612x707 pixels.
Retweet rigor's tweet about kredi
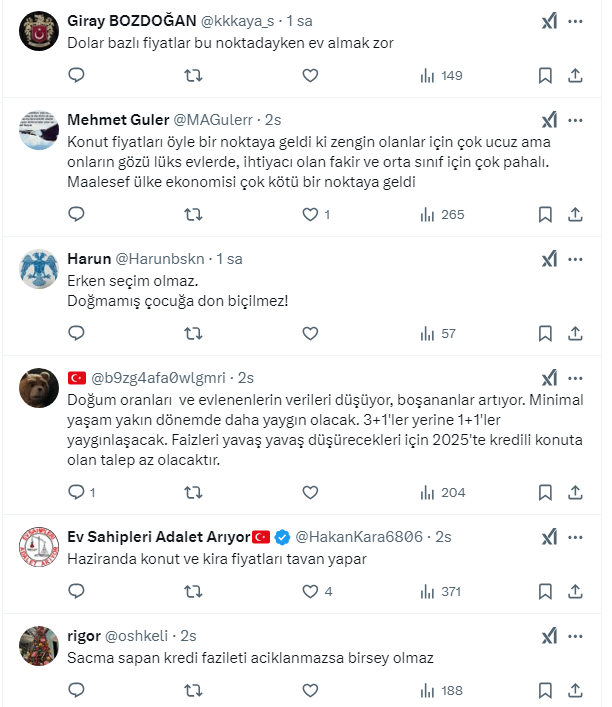tap(194, 690)
